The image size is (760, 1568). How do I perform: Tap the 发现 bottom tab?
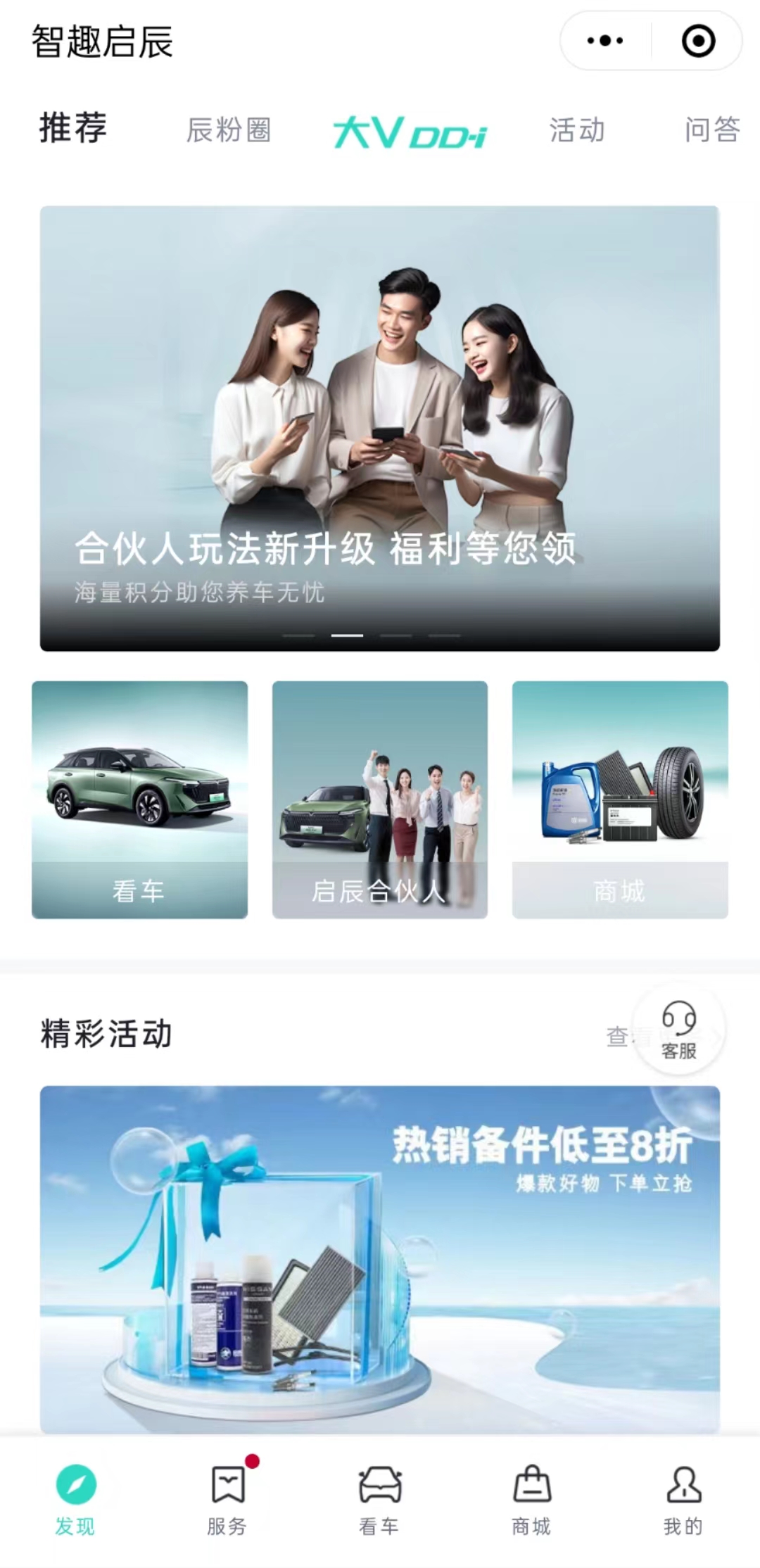click(x=75, y=1498)
